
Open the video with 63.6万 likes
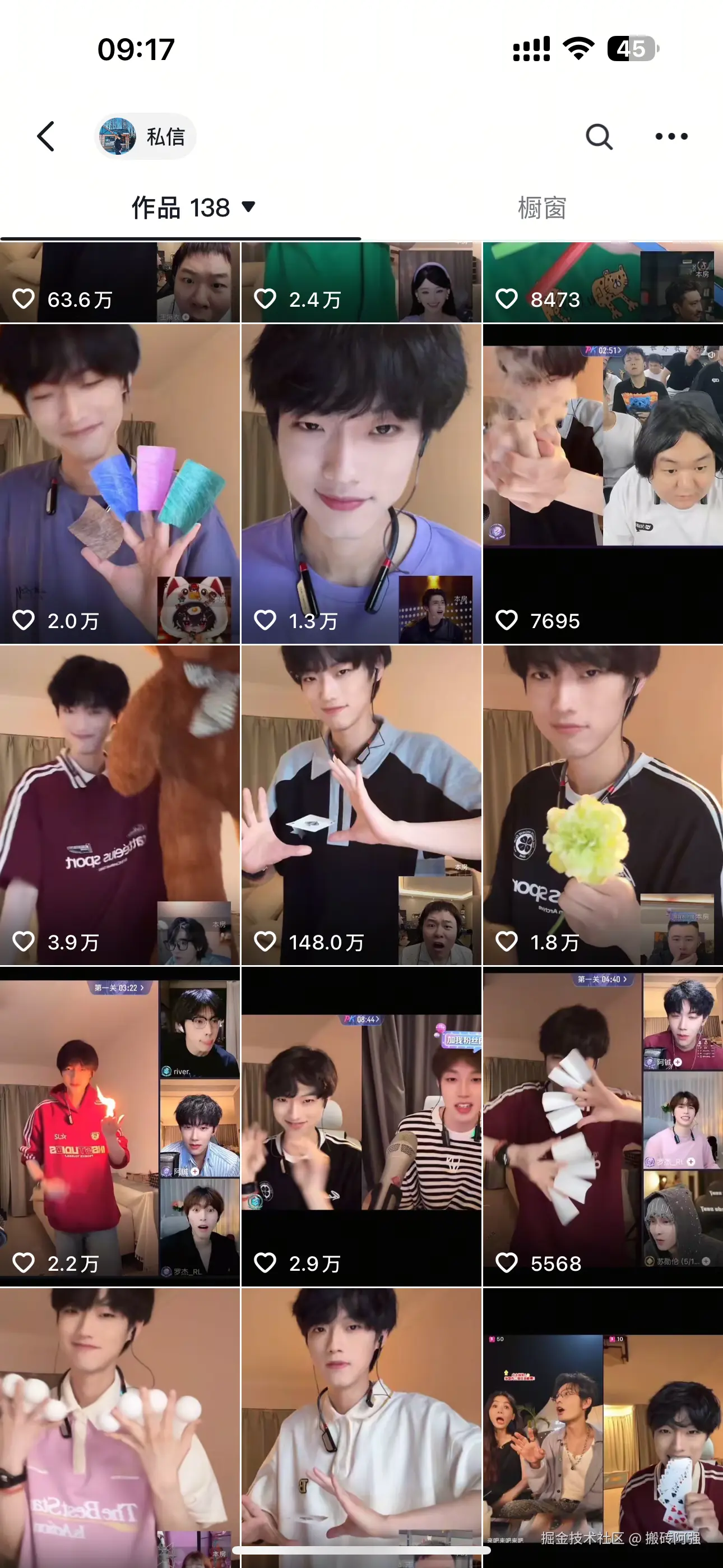[x=119, y=283]
